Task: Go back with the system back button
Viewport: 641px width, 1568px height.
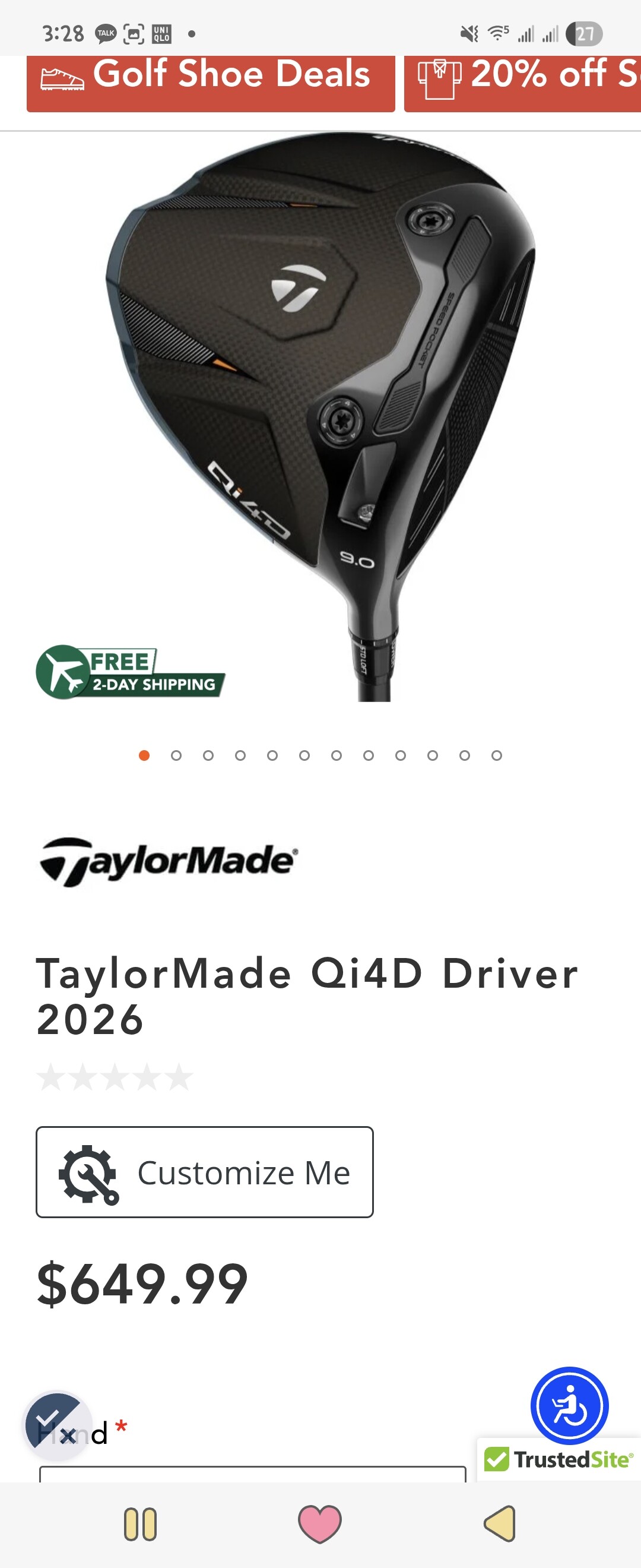Action: [x=500, y=1523]
